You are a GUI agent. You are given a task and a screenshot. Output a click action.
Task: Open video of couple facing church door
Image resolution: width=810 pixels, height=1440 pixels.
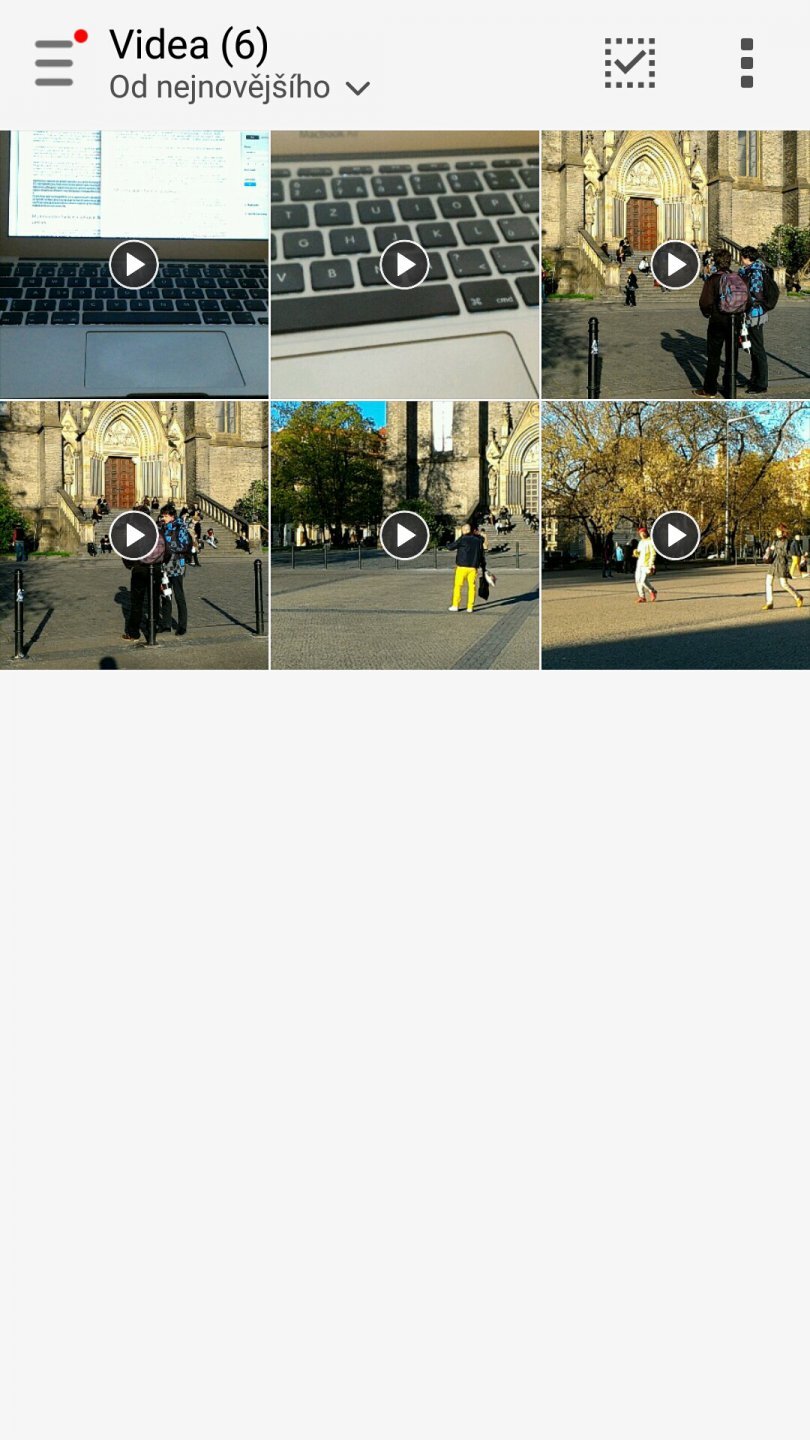coord(676,265)
